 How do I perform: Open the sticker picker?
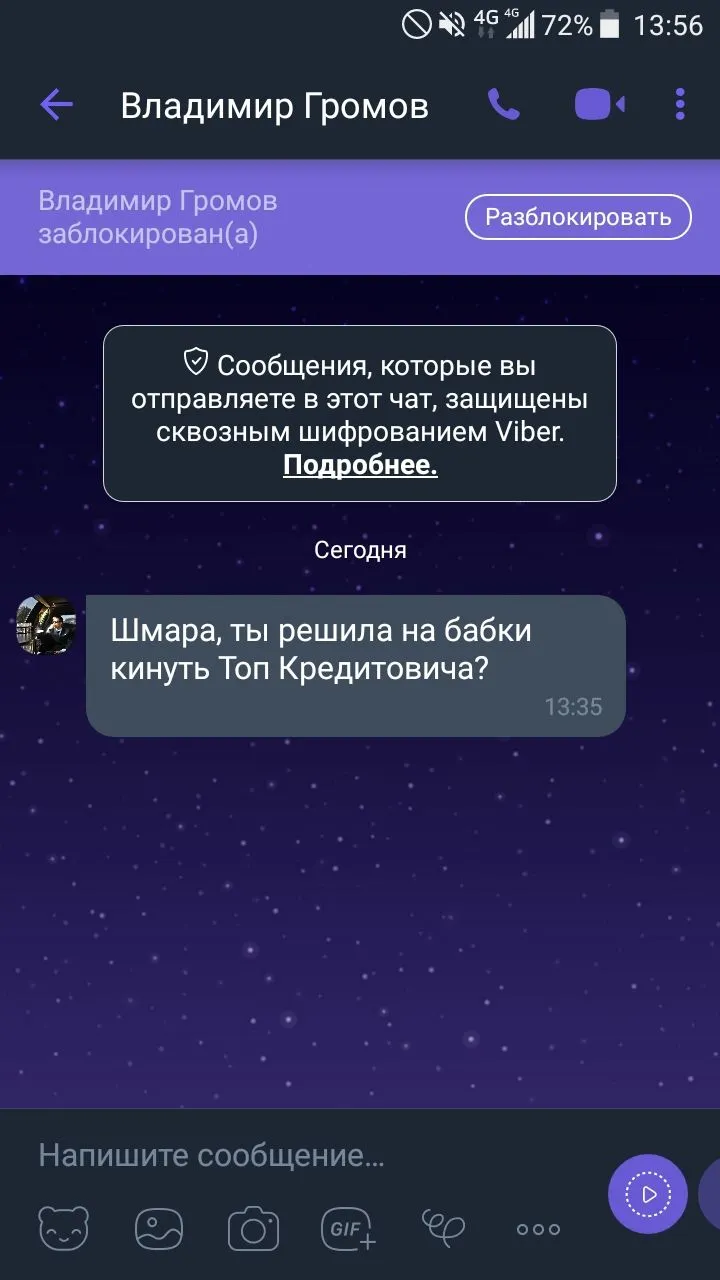tap(63, 1228)
